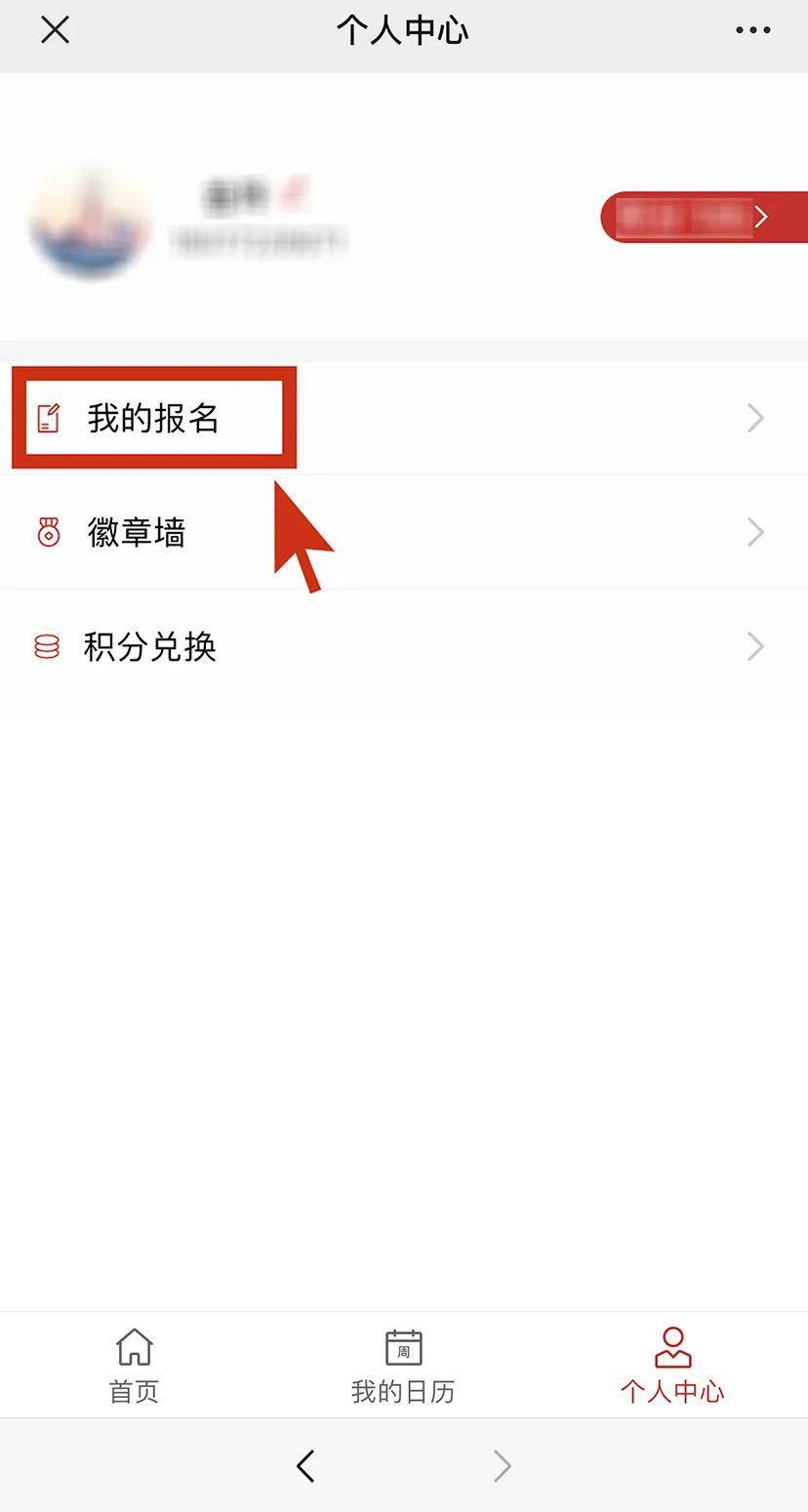Go back with the browser back arrow

tap(305, 1465)
